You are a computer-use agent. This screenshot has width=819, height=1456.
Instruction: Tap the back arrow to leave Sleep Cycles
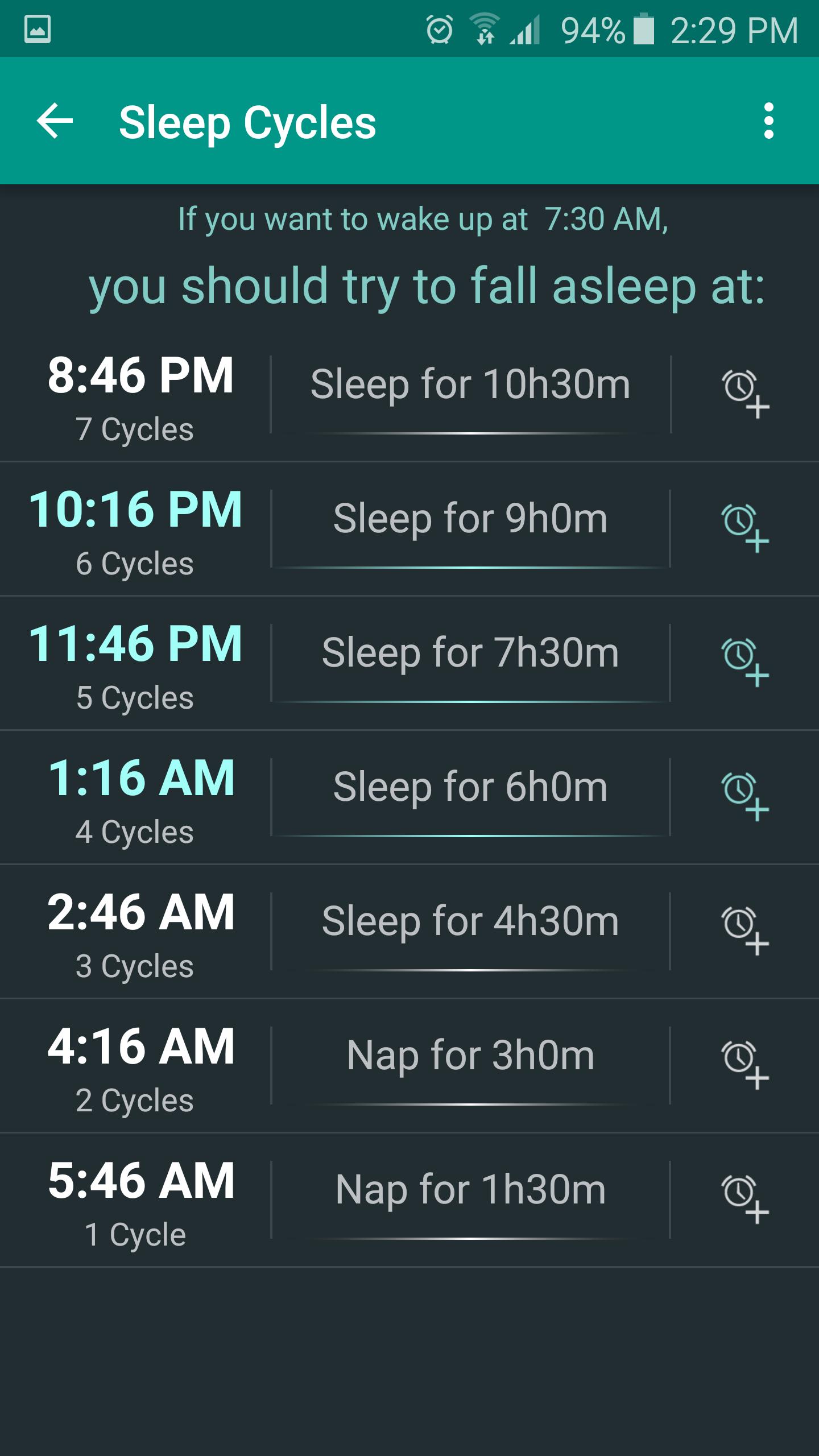point(55,122)
